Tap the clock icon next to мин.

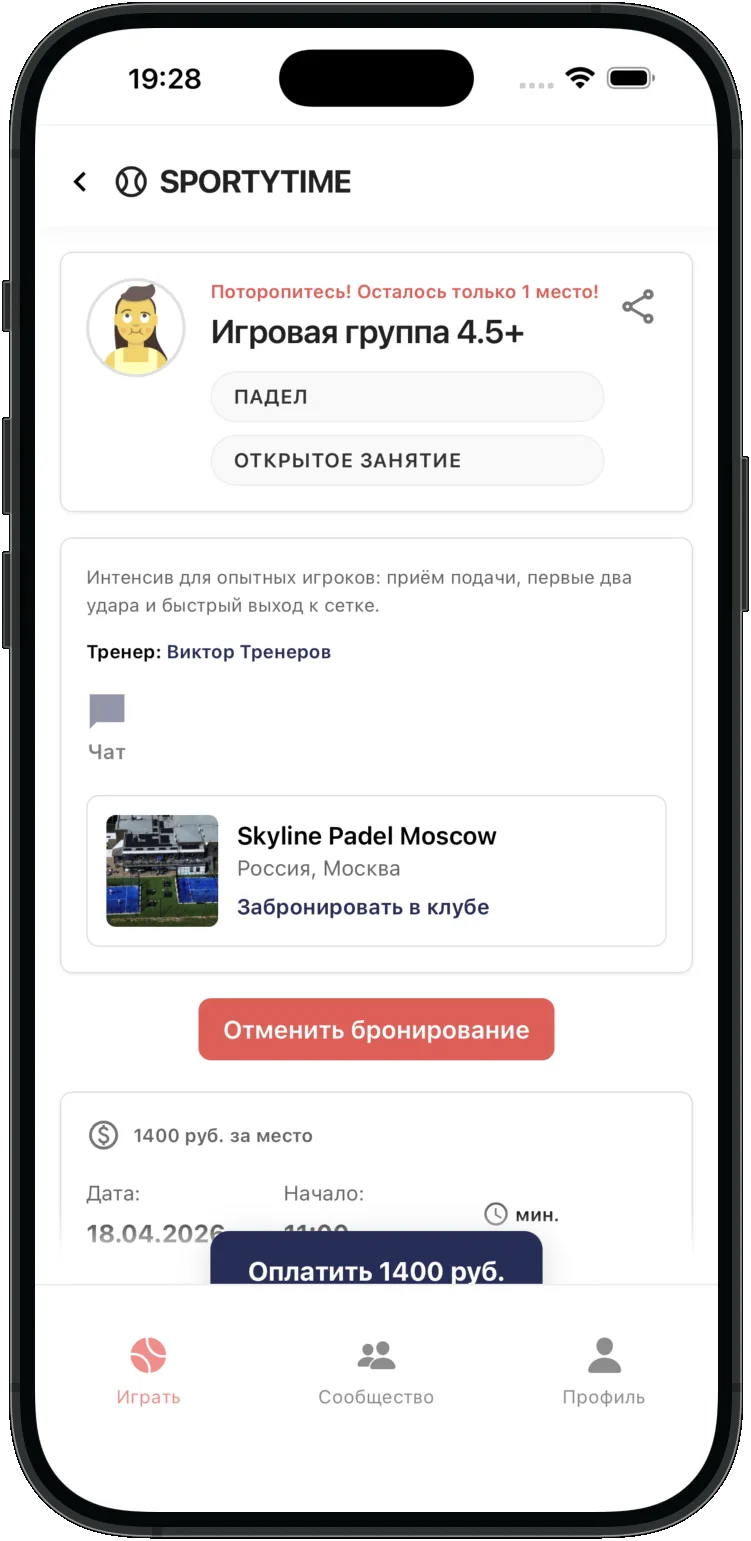(x=497, y=1214)
